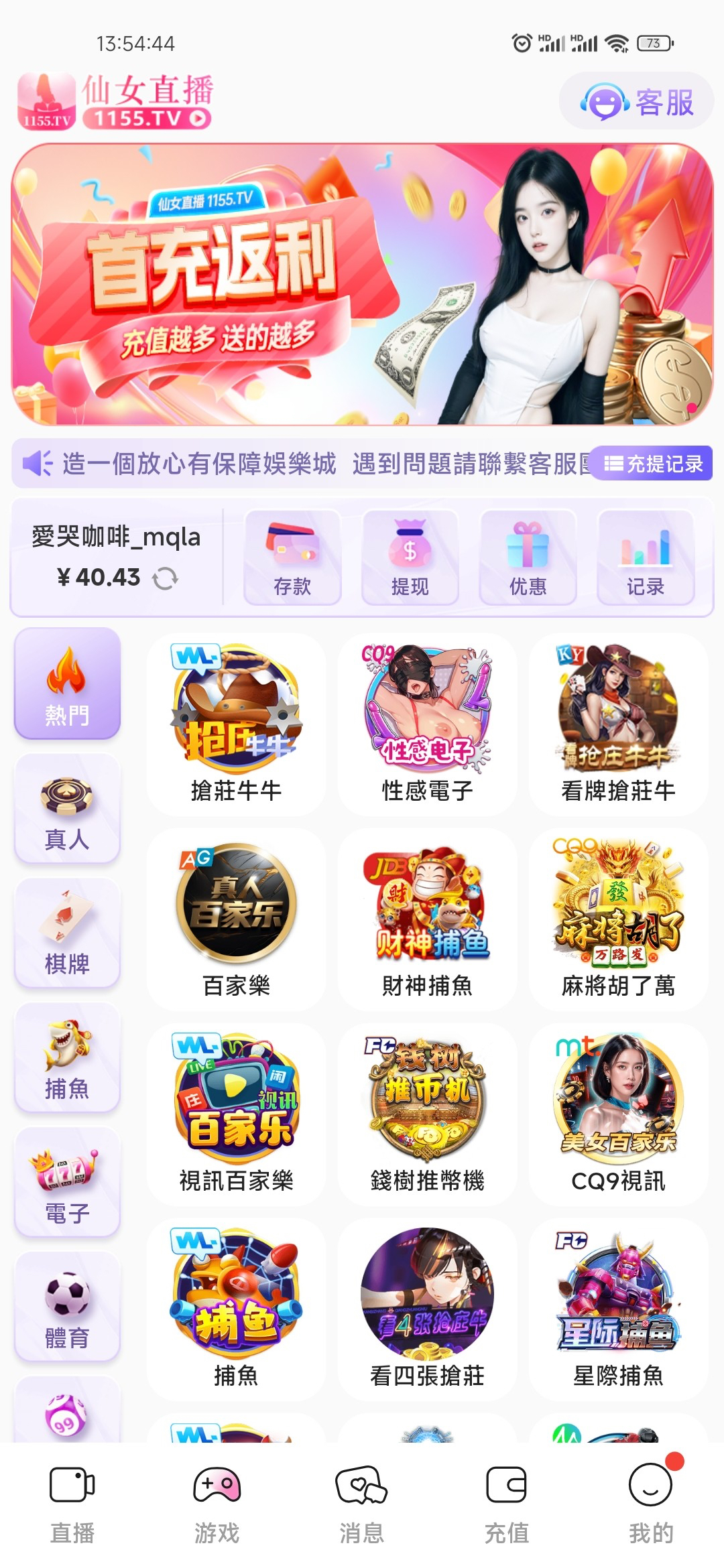
Task: Launch 錢樹推幣機 game
Action: click(x=427, y=1115)
